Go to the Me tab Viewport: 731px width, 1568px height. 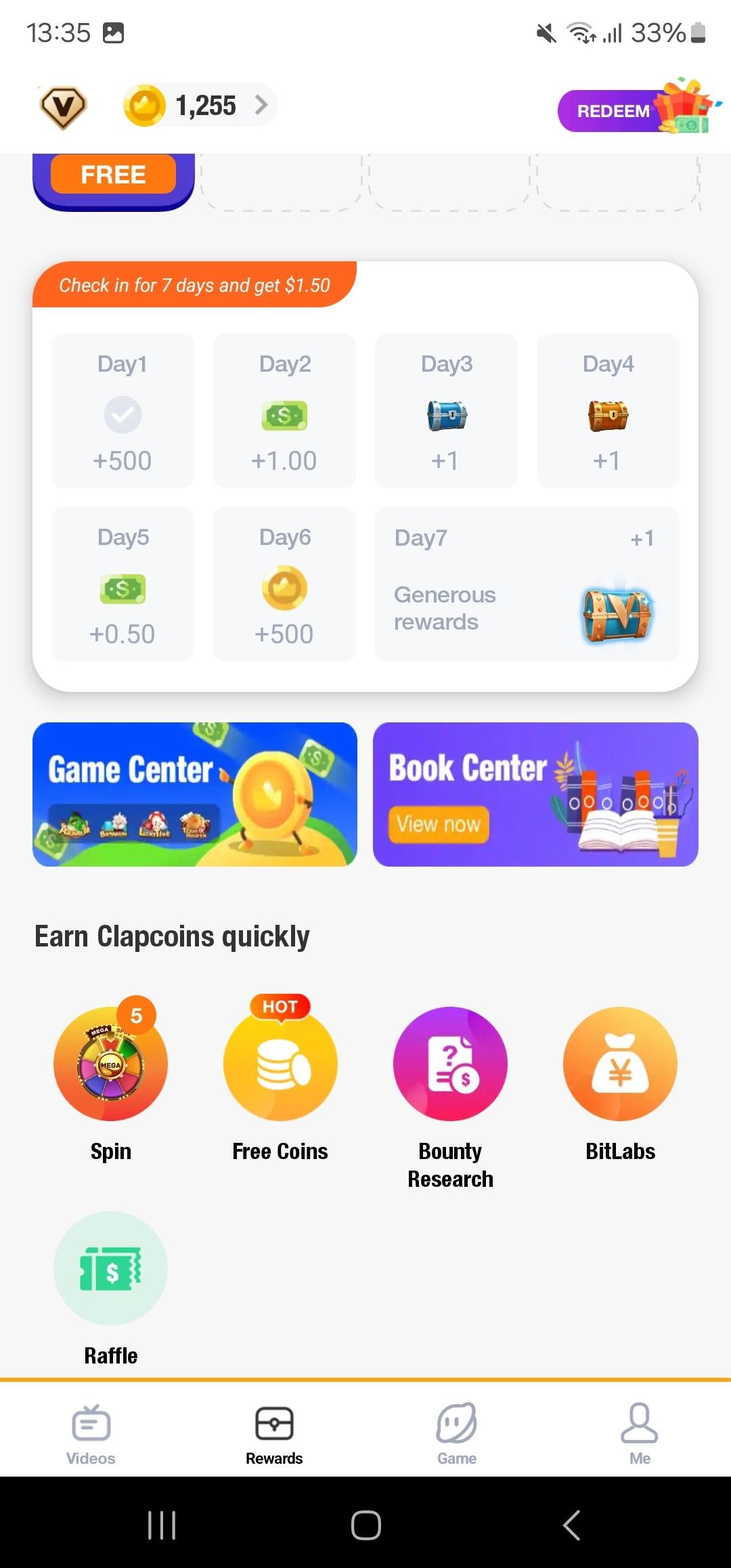640,1434
